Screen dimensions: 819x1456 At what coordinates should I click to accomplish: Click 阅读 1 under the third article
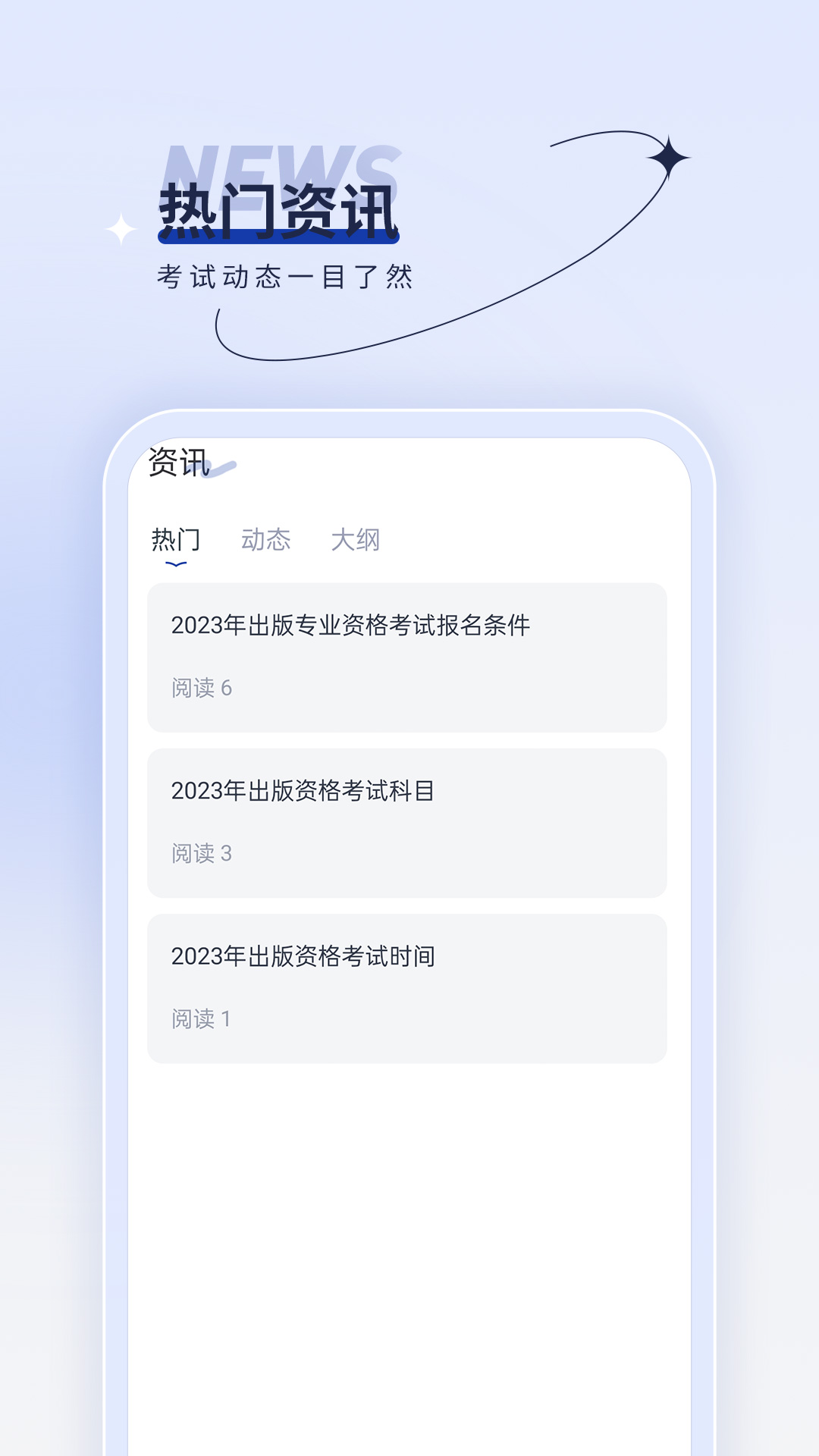201,1018
